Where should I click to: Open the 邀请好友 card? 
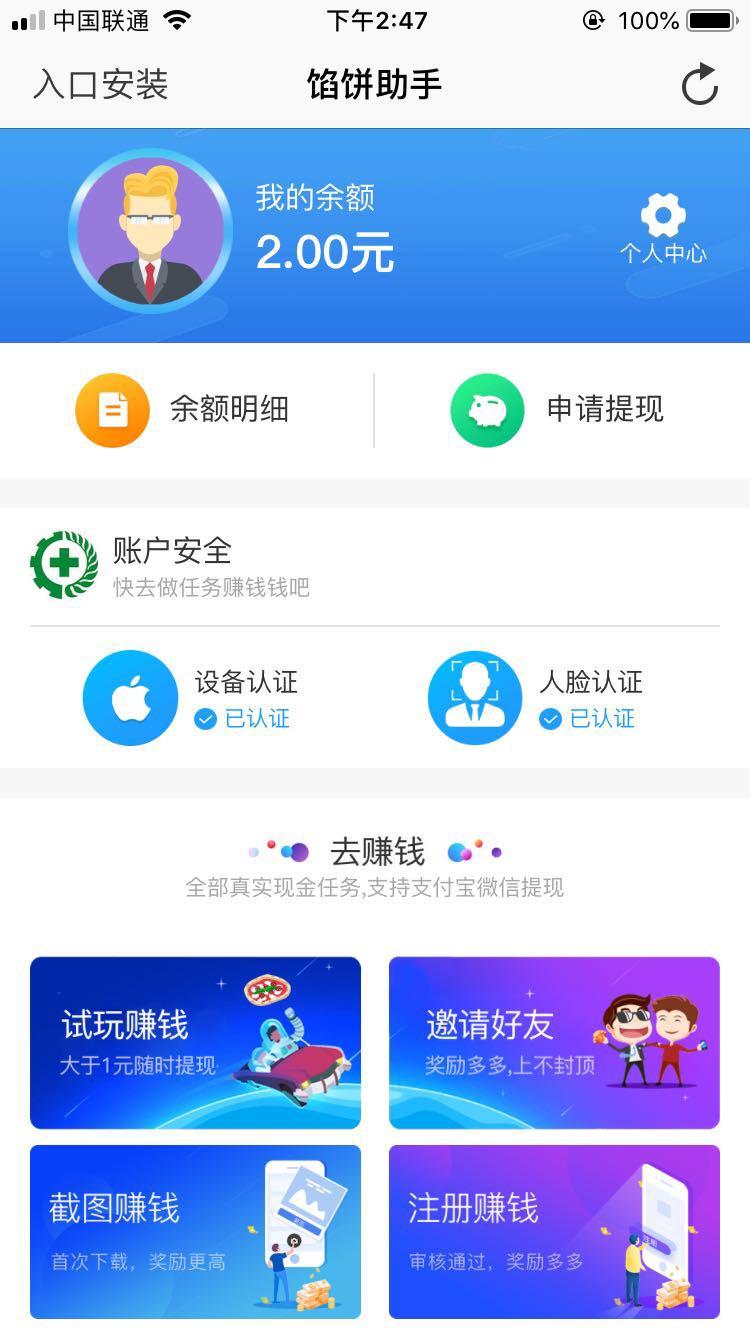coord(554,1043)
